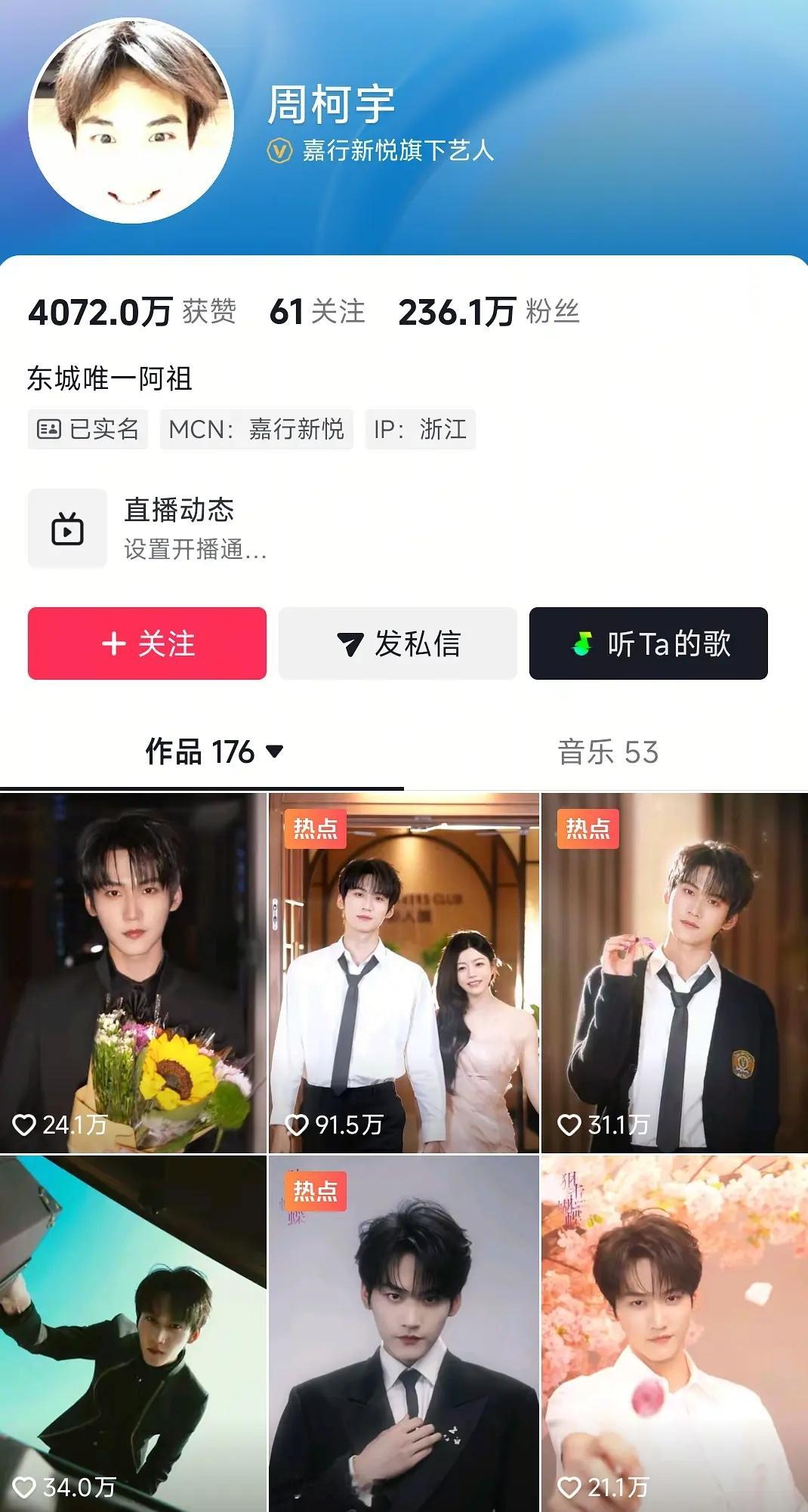This screenshot has width=808, height=1512.
Task: Click the MCN：嘉行新悦 badge
Action: click(x=257, y=428)
